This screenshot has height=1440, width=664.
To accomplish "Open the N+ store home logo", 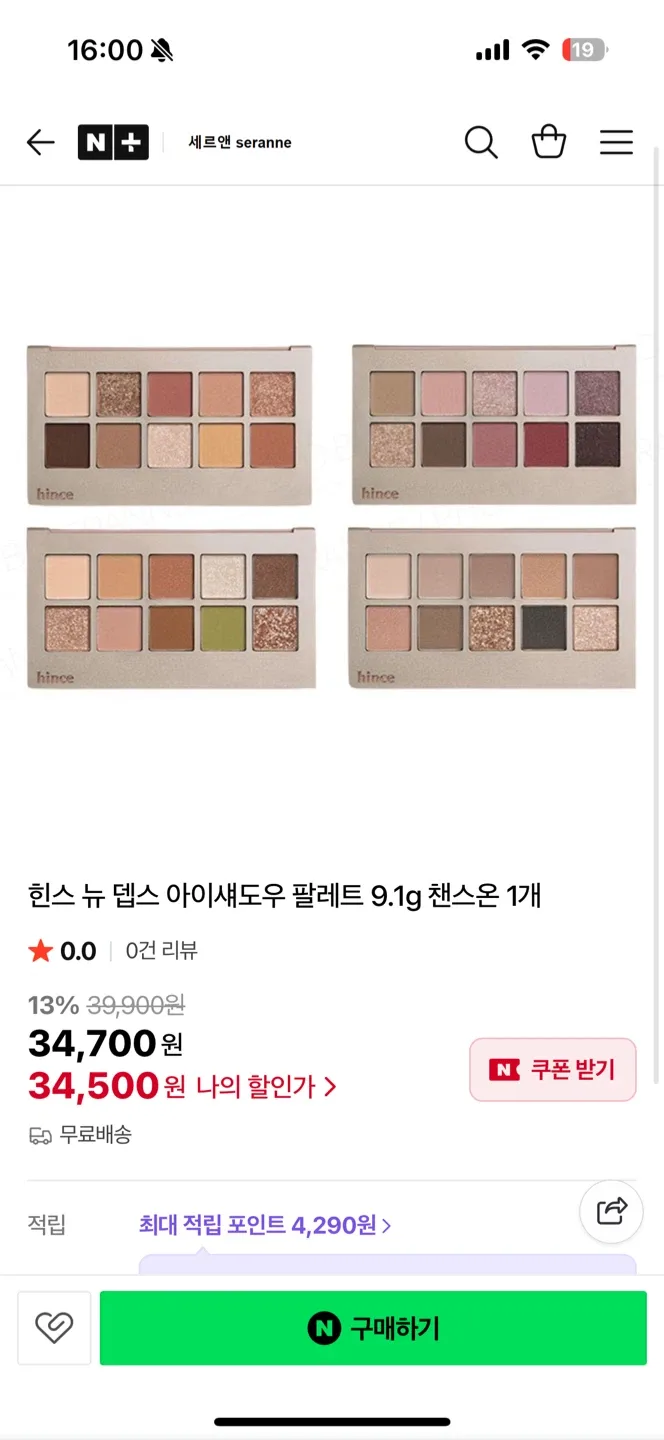I will pos(113,143).
